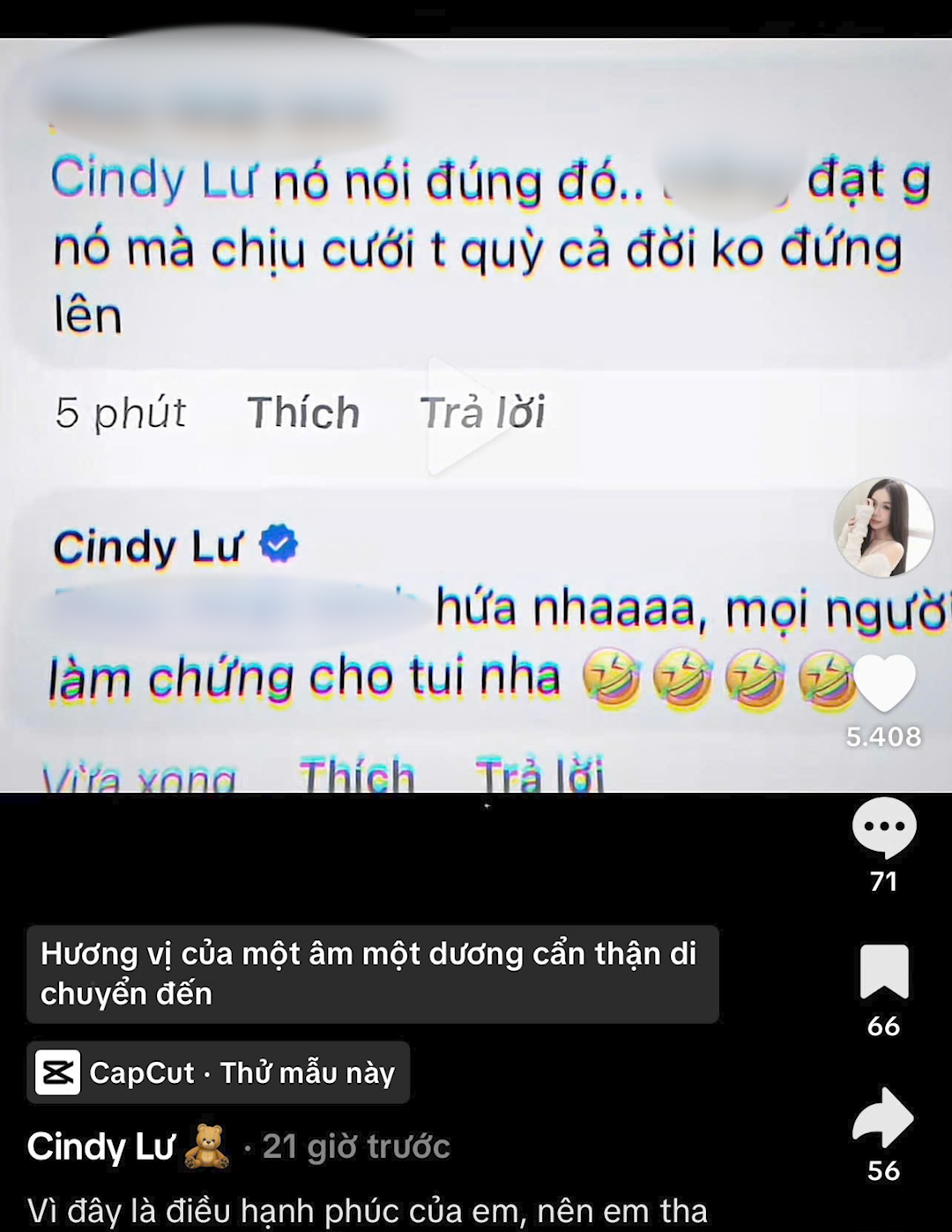Screen dimensions: 952x1232
Task: Open Cindy Lư's profile avatar
Action: point(883,527)
